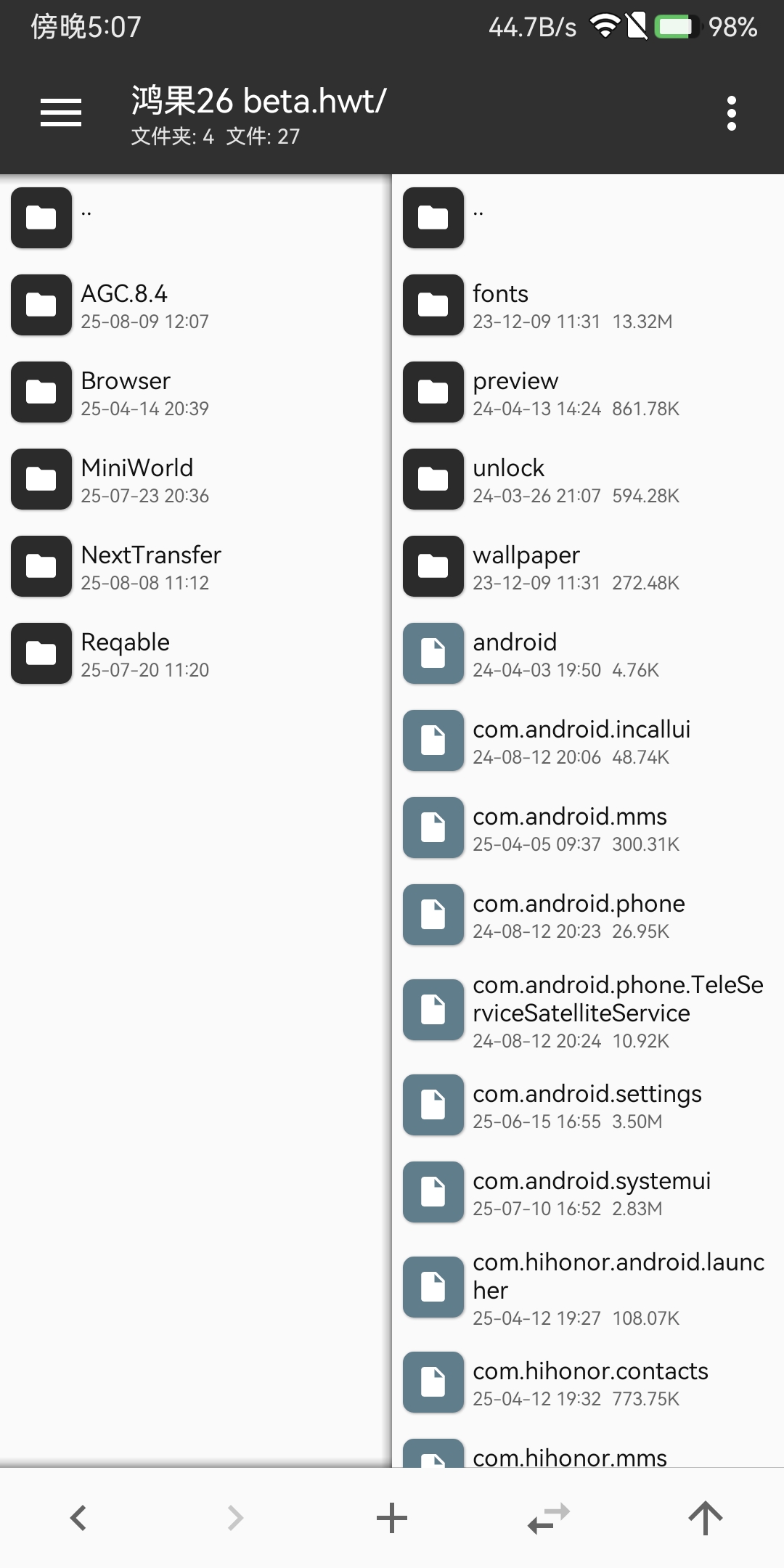Open the hamburger drawer menu
The width and height of the screenshot is (784, 1568).
click(x=61, y=113)
